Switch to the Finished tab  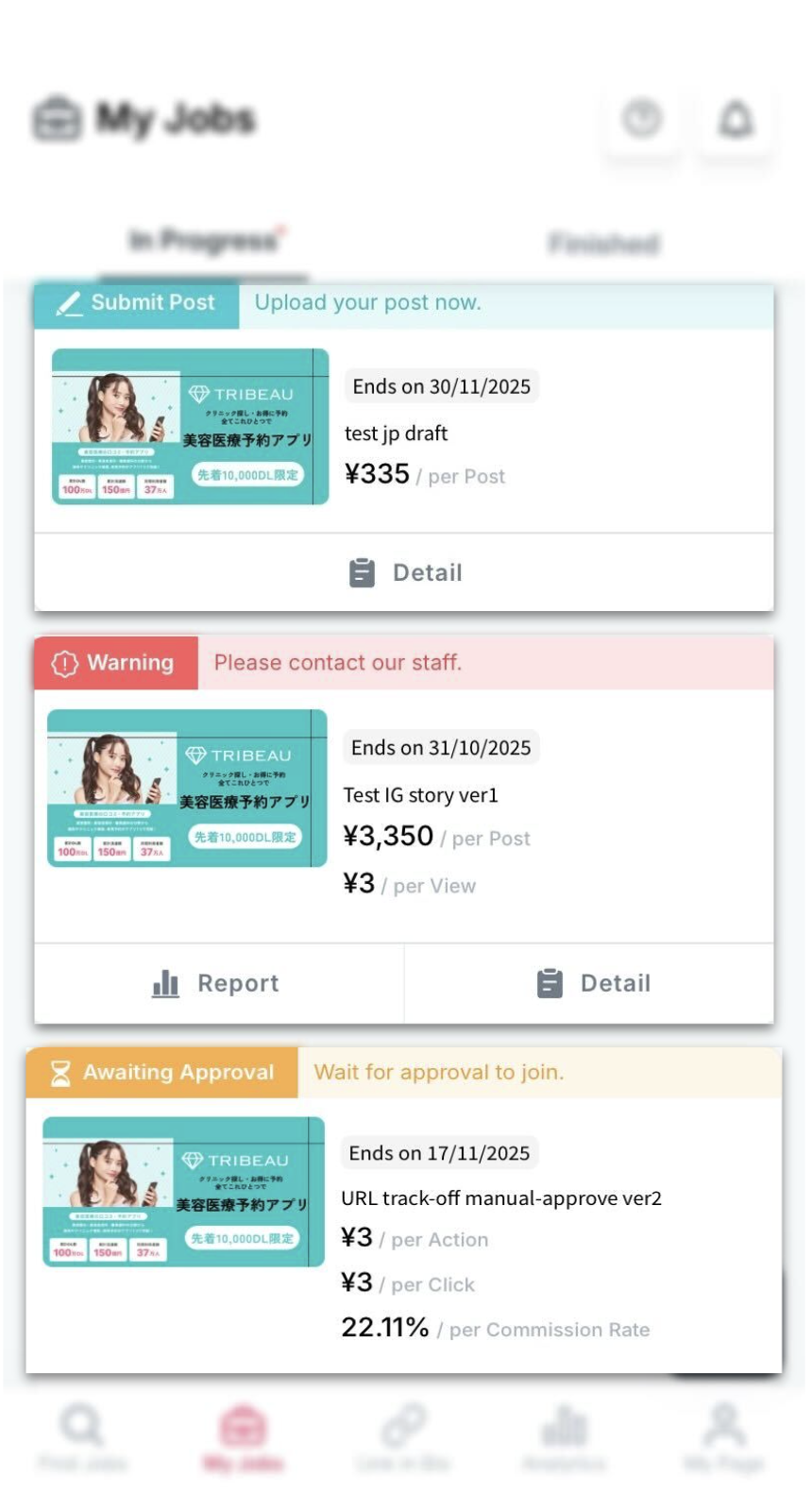click(x=603, y=244)
